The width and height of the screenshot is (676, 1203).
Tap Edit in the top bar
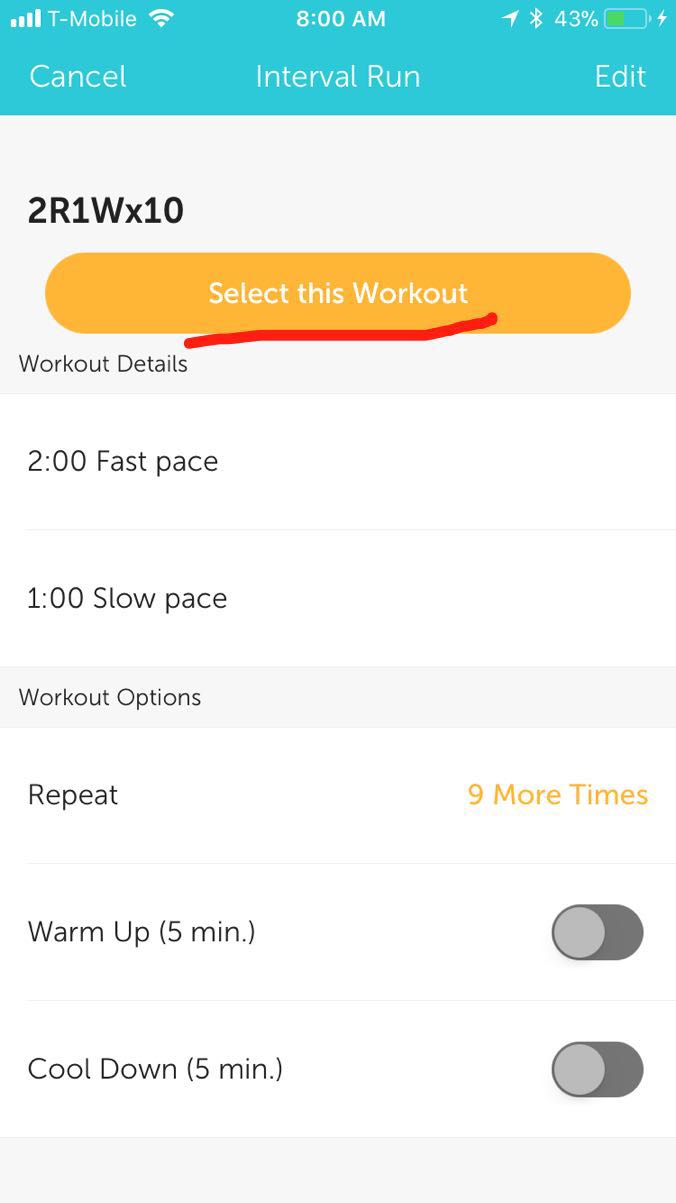pyautogui.click(x=620, y=77)
